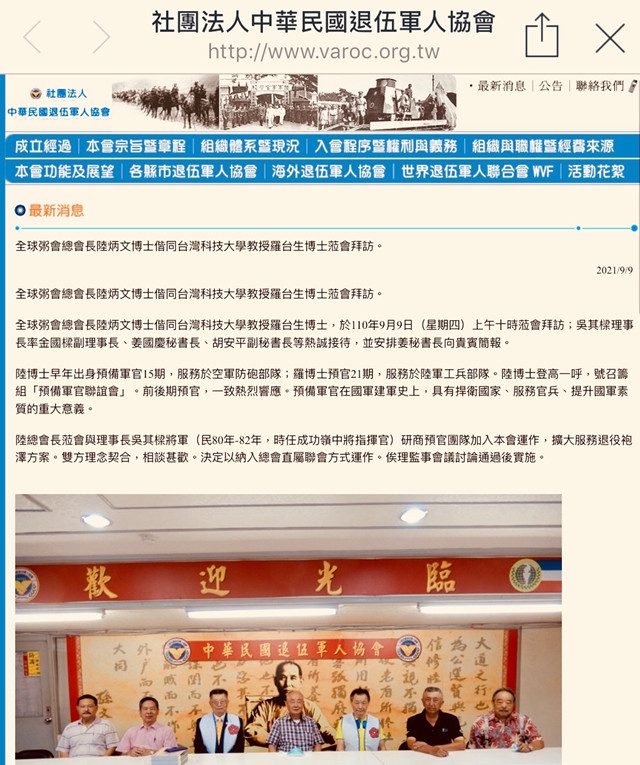Open the 成立經過 menu item
The height and width of the screenshot is (765, 640).
41,146
